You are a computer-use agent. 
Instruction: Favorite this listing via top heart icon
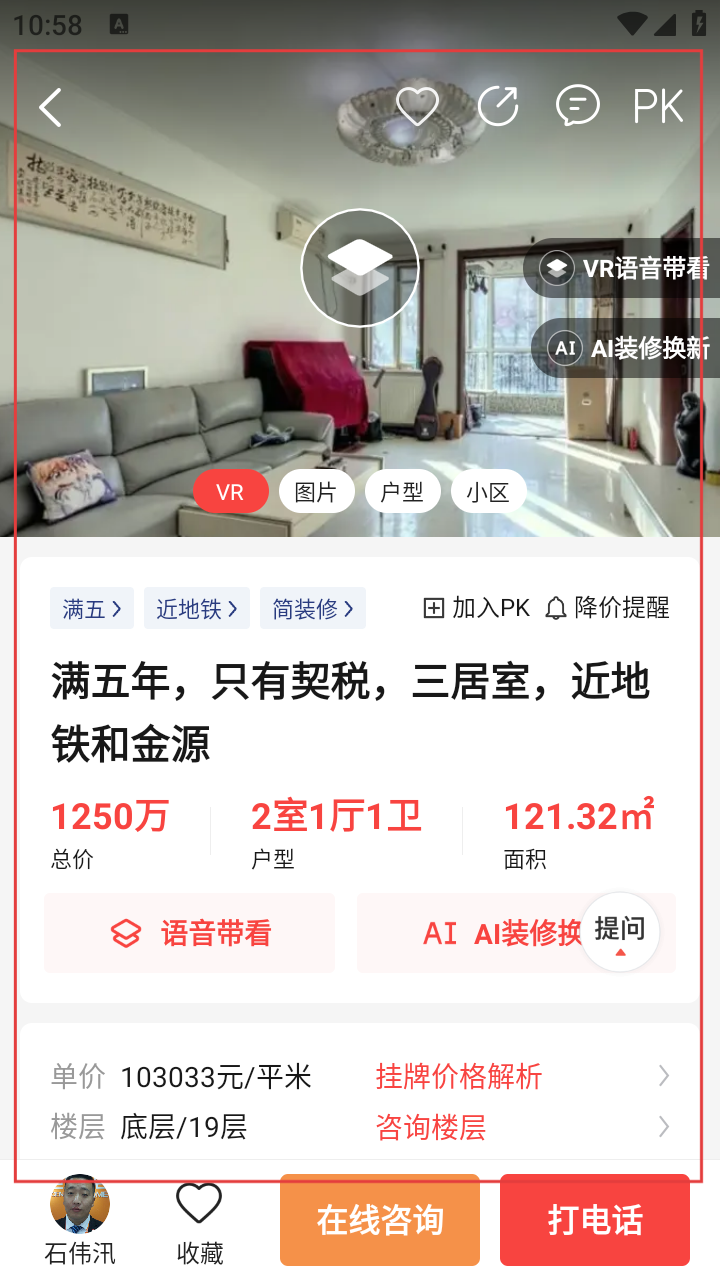pos(417,106)
